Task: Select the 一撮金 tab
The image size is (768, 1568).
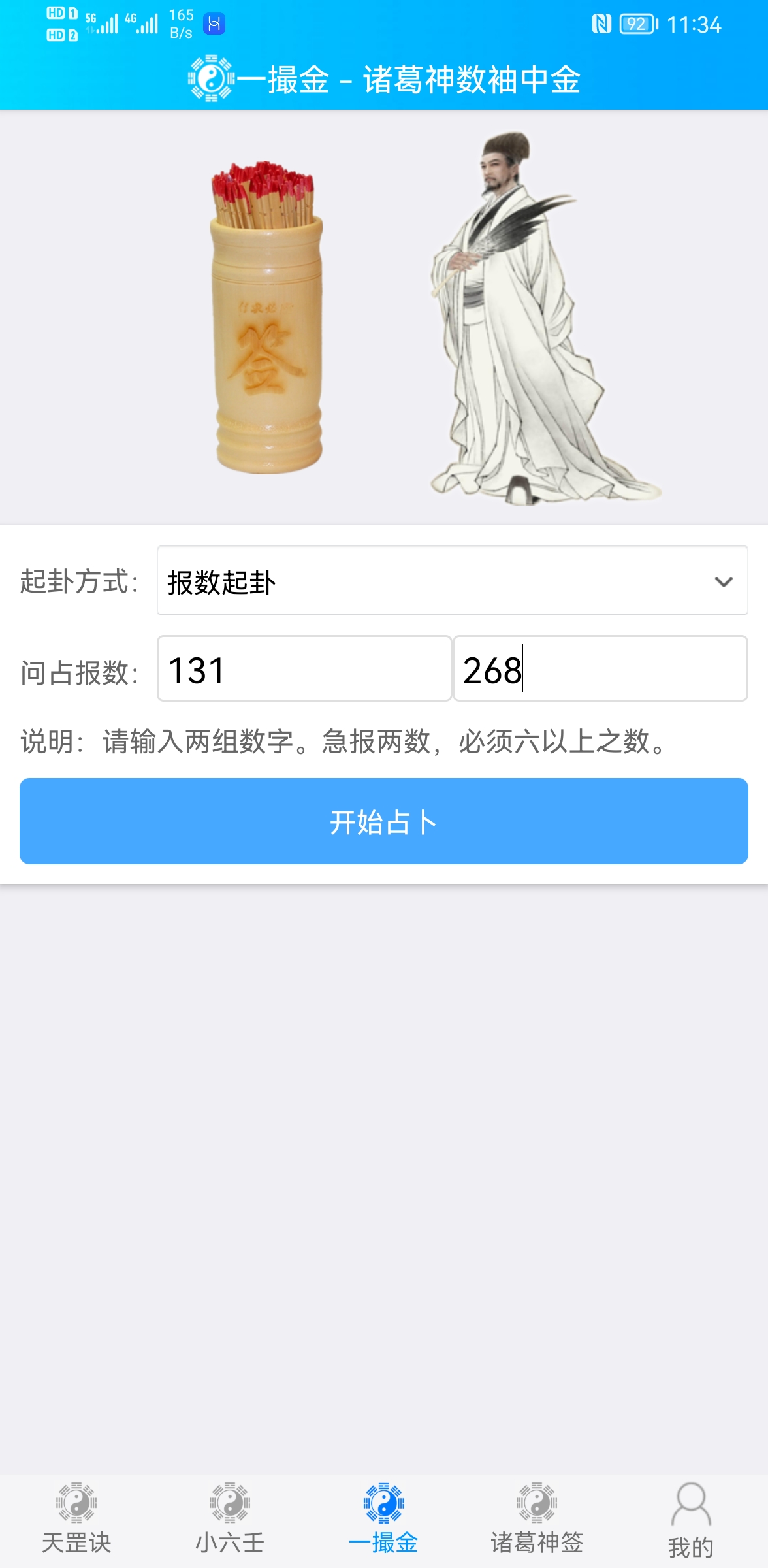Action: [383, 1520]
